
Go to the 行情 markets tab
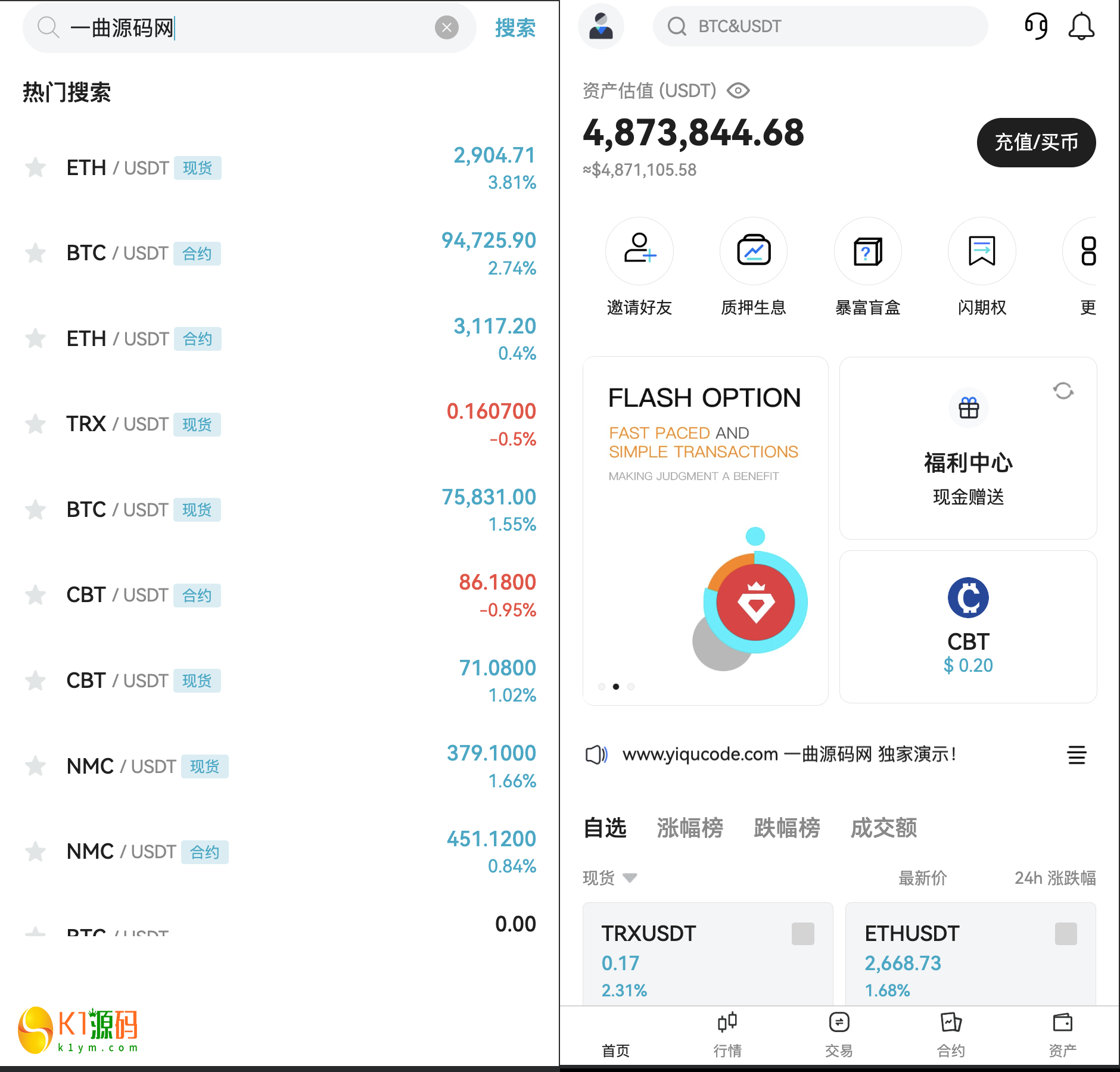[x=727, y=1034]
